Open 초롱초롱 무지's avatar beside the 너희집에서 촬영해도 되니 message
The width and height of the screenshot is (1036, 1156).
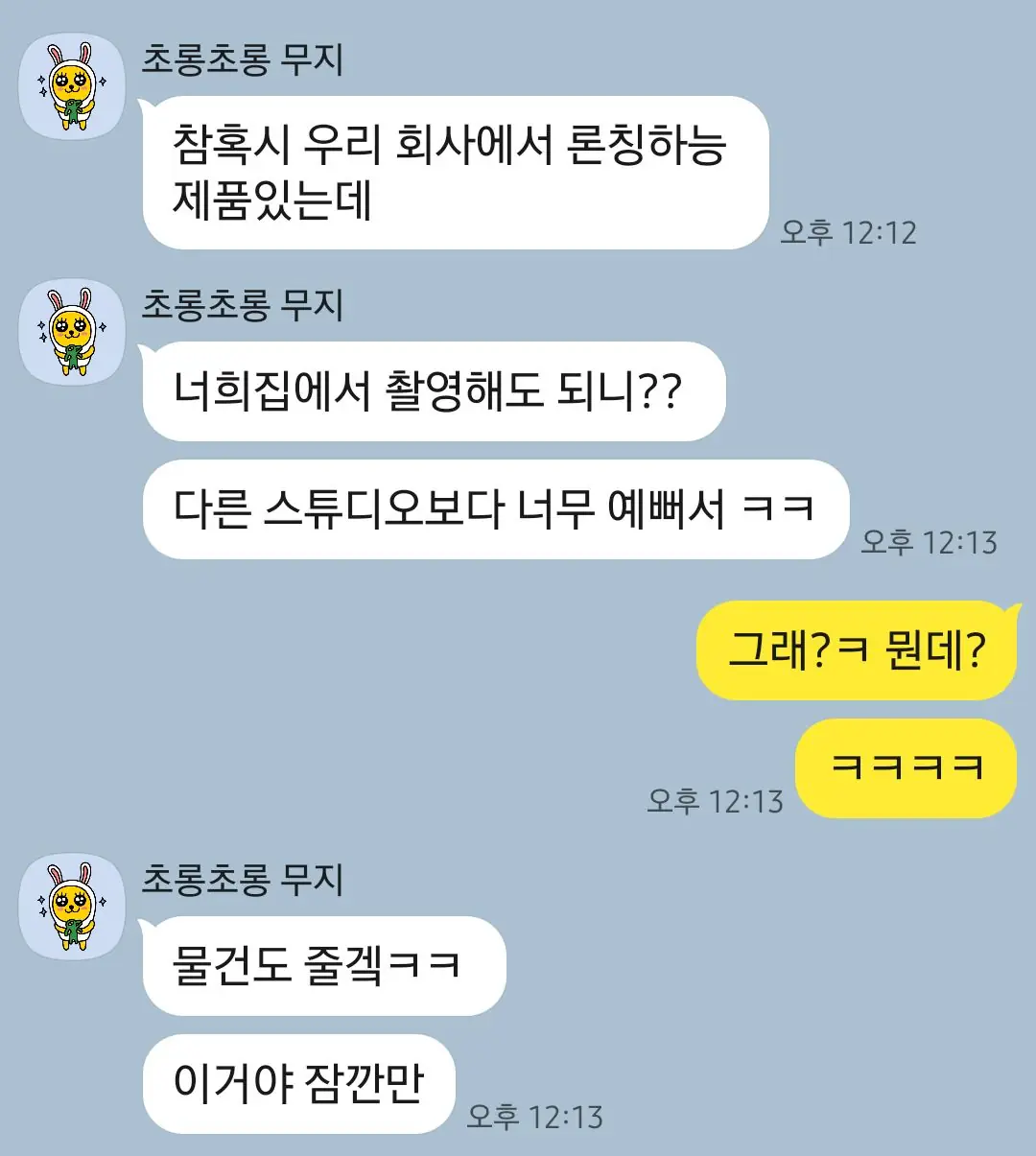click(x=73, y=333)
